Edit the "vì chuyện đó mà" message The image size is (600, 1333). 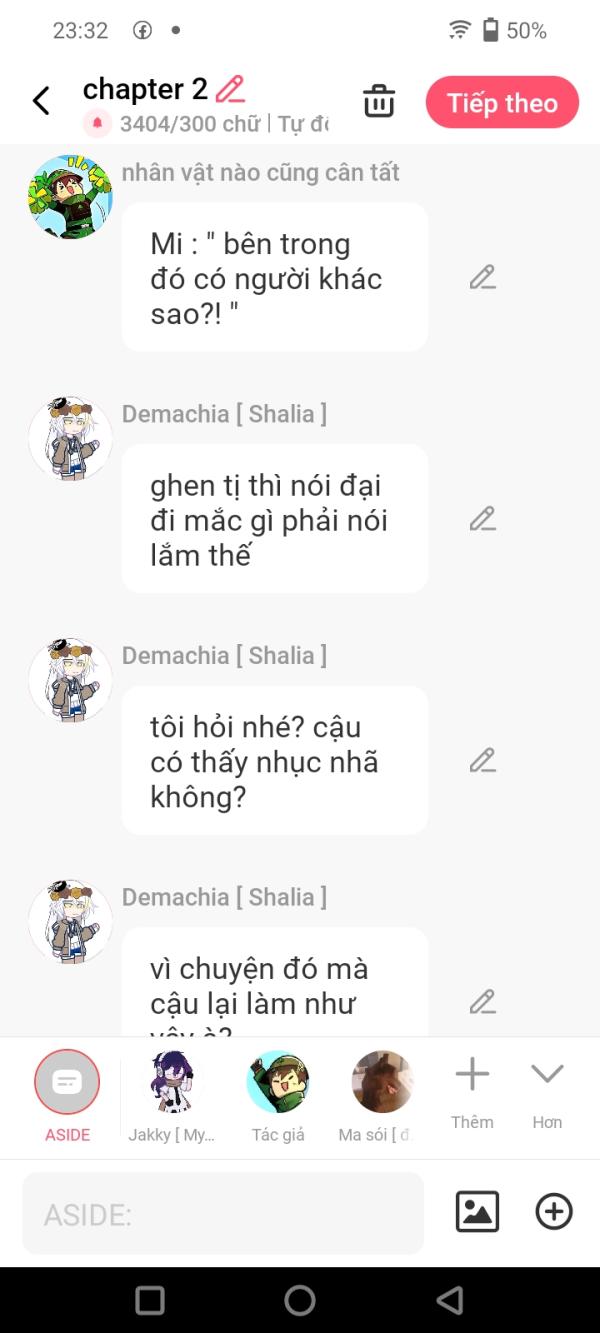[x=483, y=1001]
